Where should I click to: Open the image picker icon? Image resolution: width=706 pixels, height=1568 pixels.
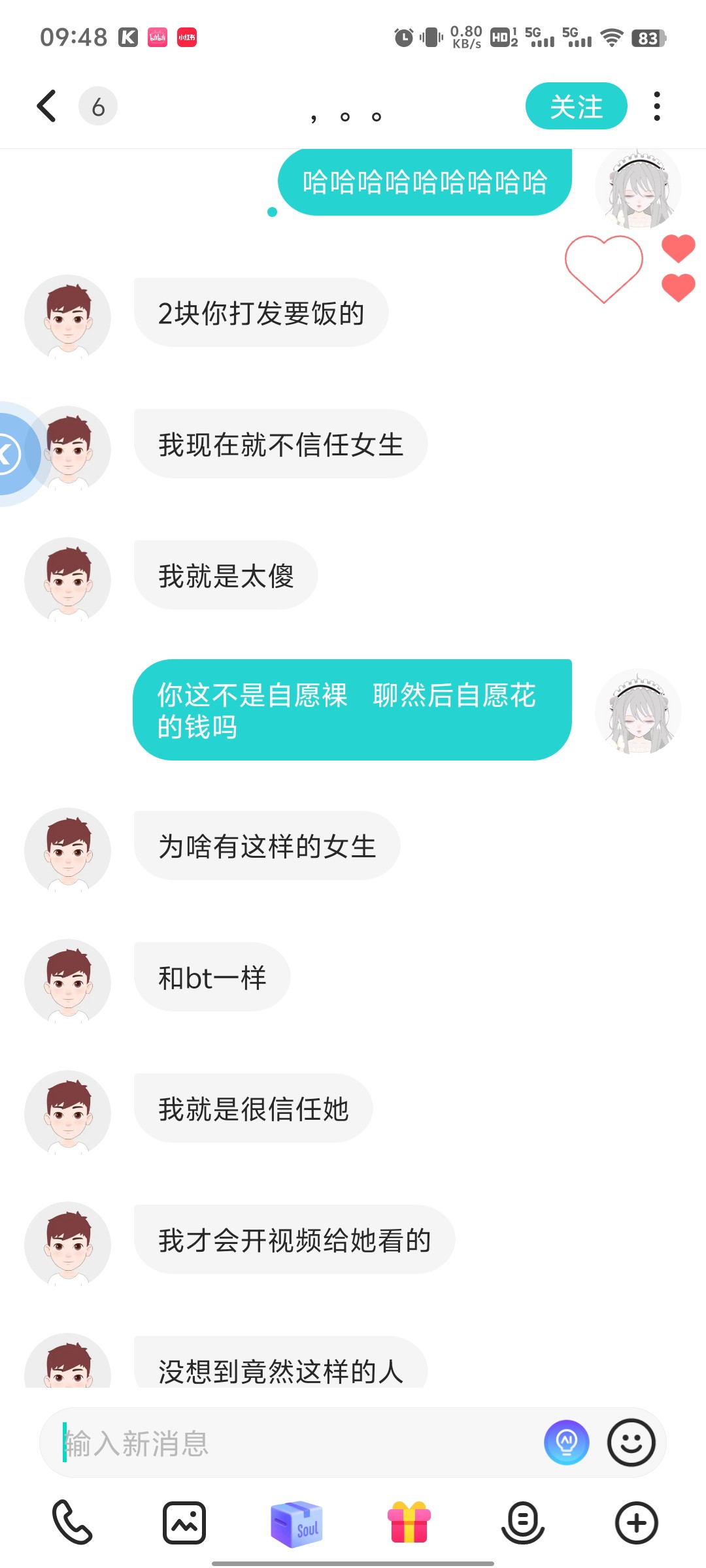click(x=184, y=1523)
